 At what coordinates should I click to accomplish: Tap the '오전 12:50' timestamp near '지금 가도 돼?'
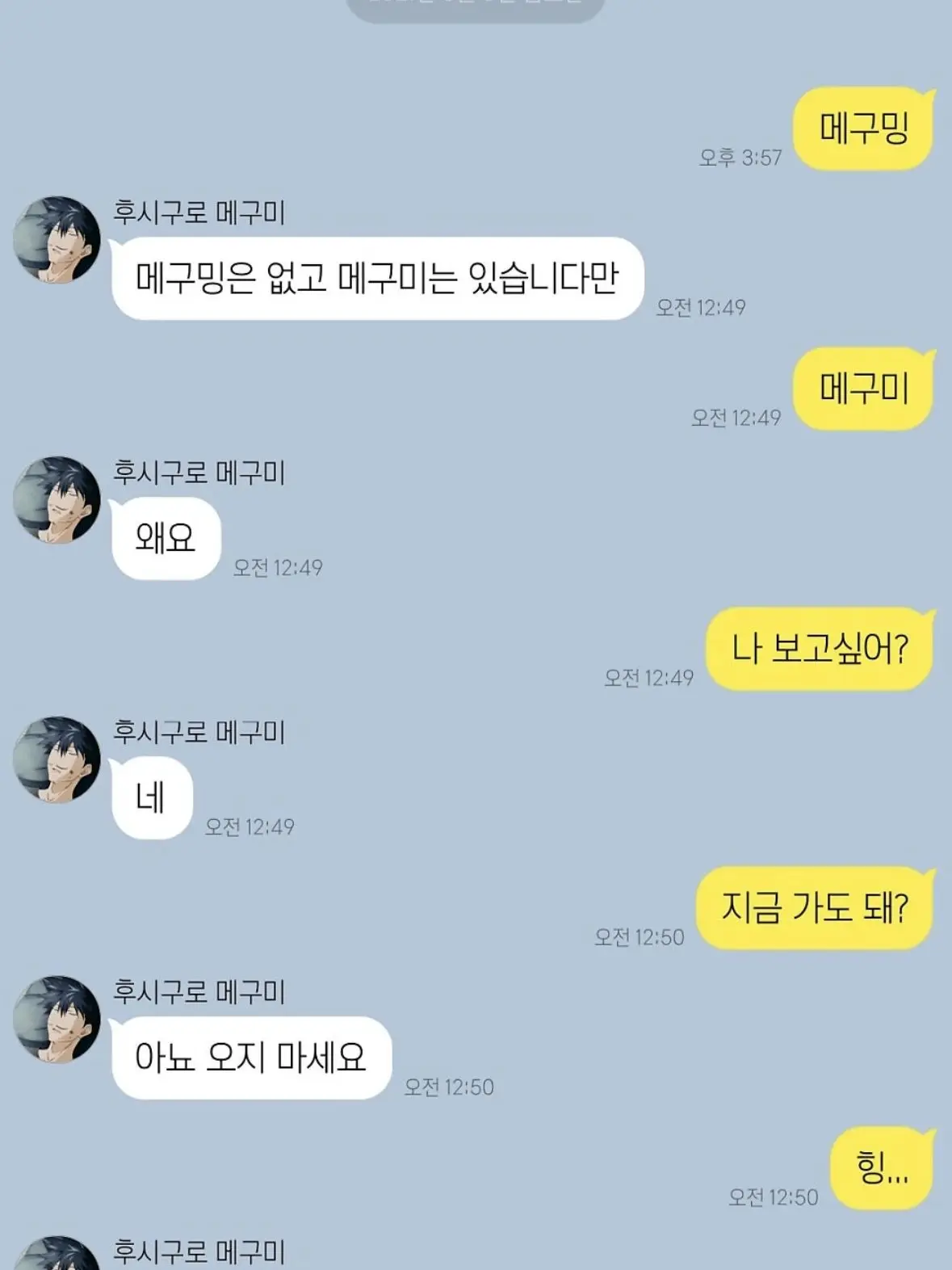(640, 937)
